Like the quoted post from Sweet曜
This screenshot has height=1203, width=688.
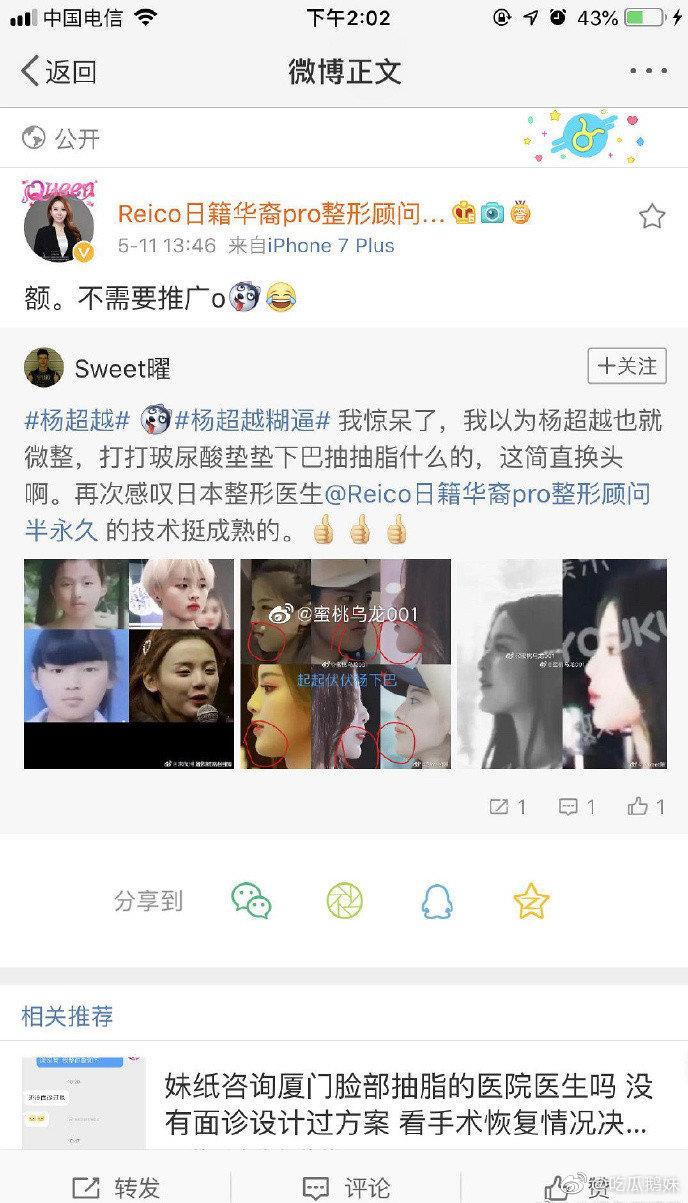tap(646, 806)
